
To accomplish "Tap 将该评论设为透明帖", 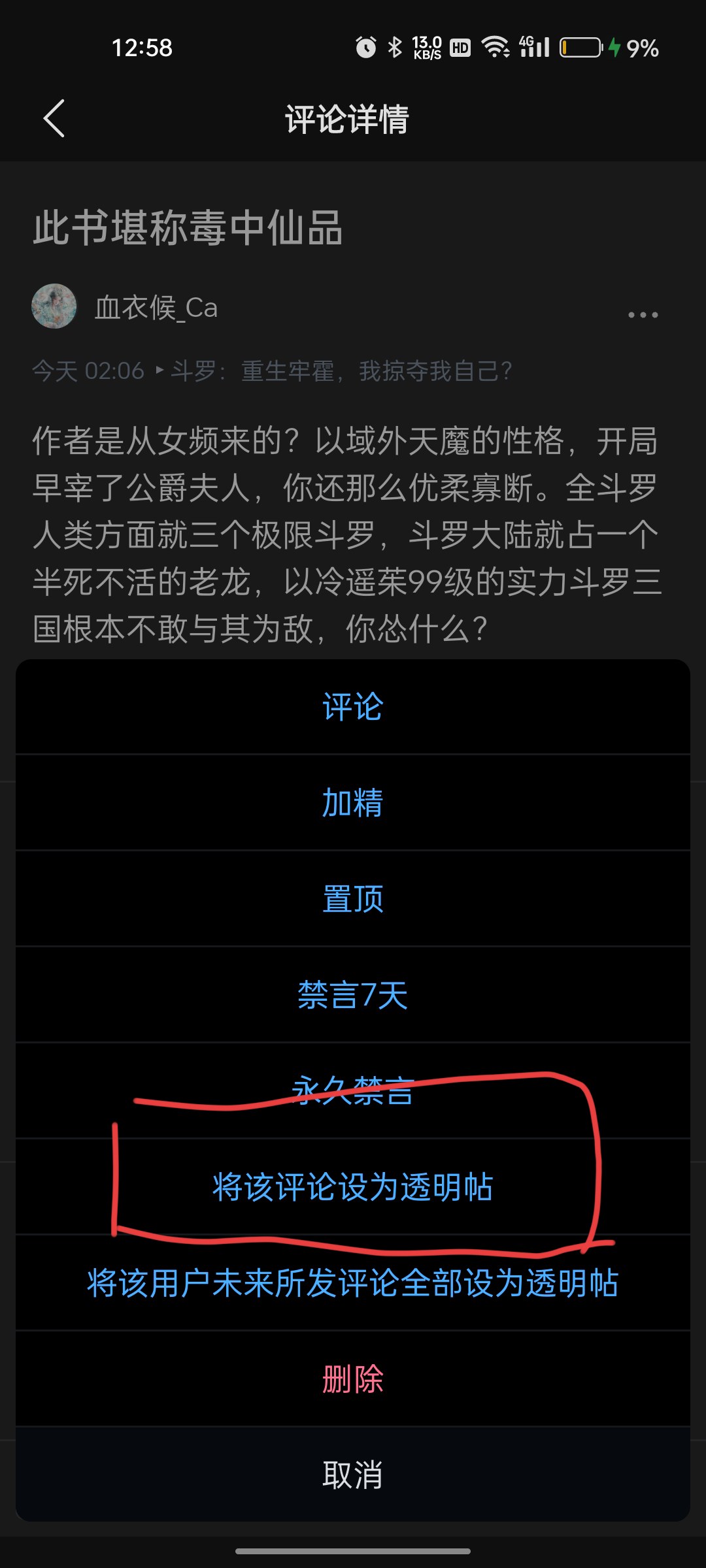I will 353,1187.
